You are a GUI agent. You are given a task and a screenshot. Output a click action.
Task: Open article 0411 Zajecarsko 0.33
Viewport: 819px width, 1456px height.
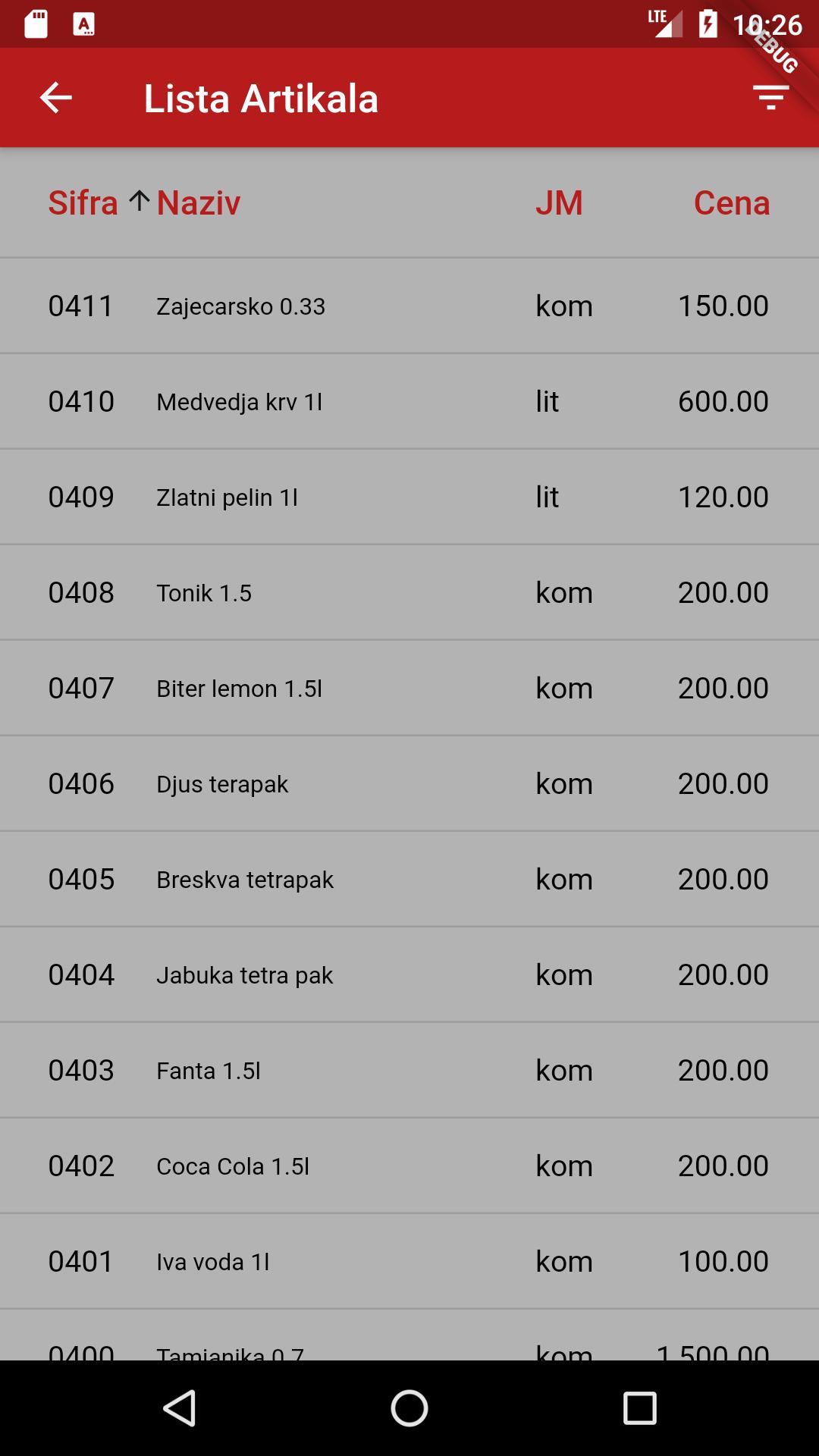[409, 306]
